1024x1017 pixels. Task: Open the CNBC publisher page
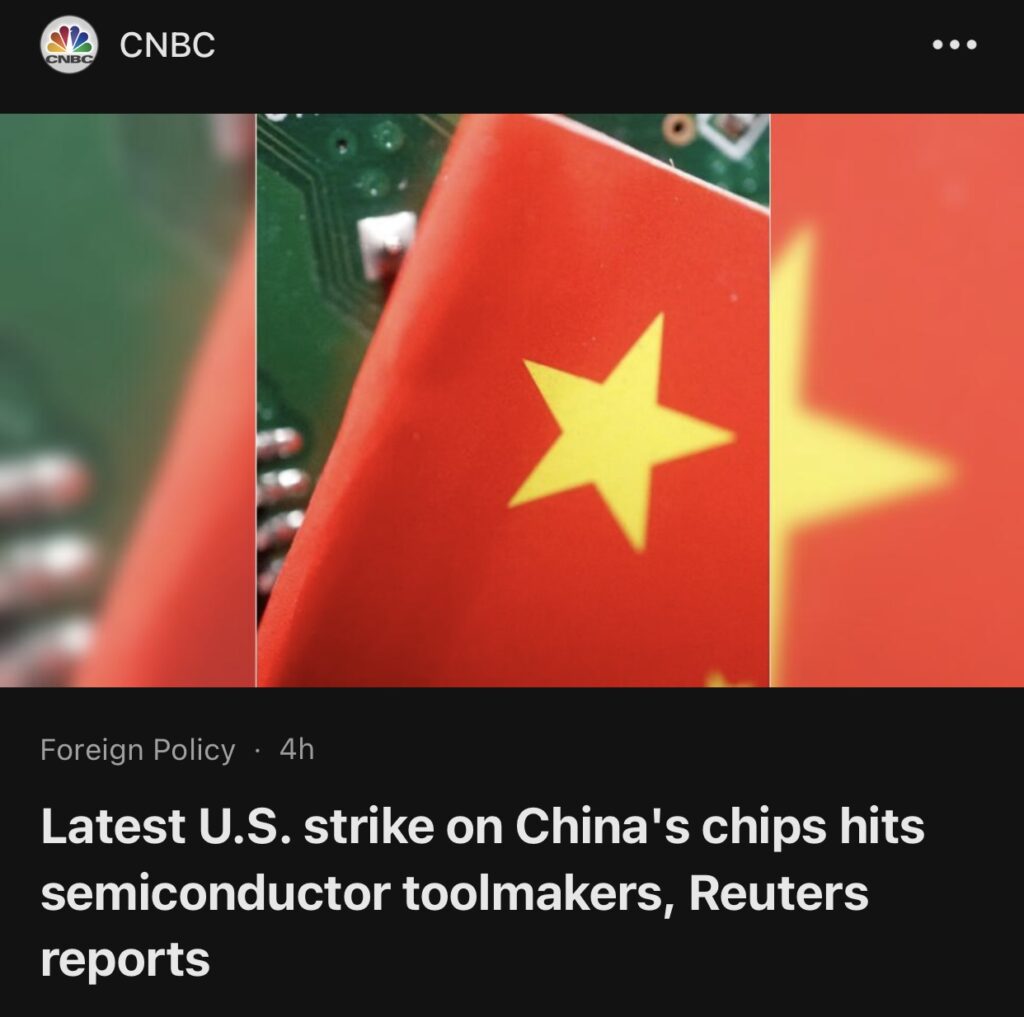tap(166, 45)
